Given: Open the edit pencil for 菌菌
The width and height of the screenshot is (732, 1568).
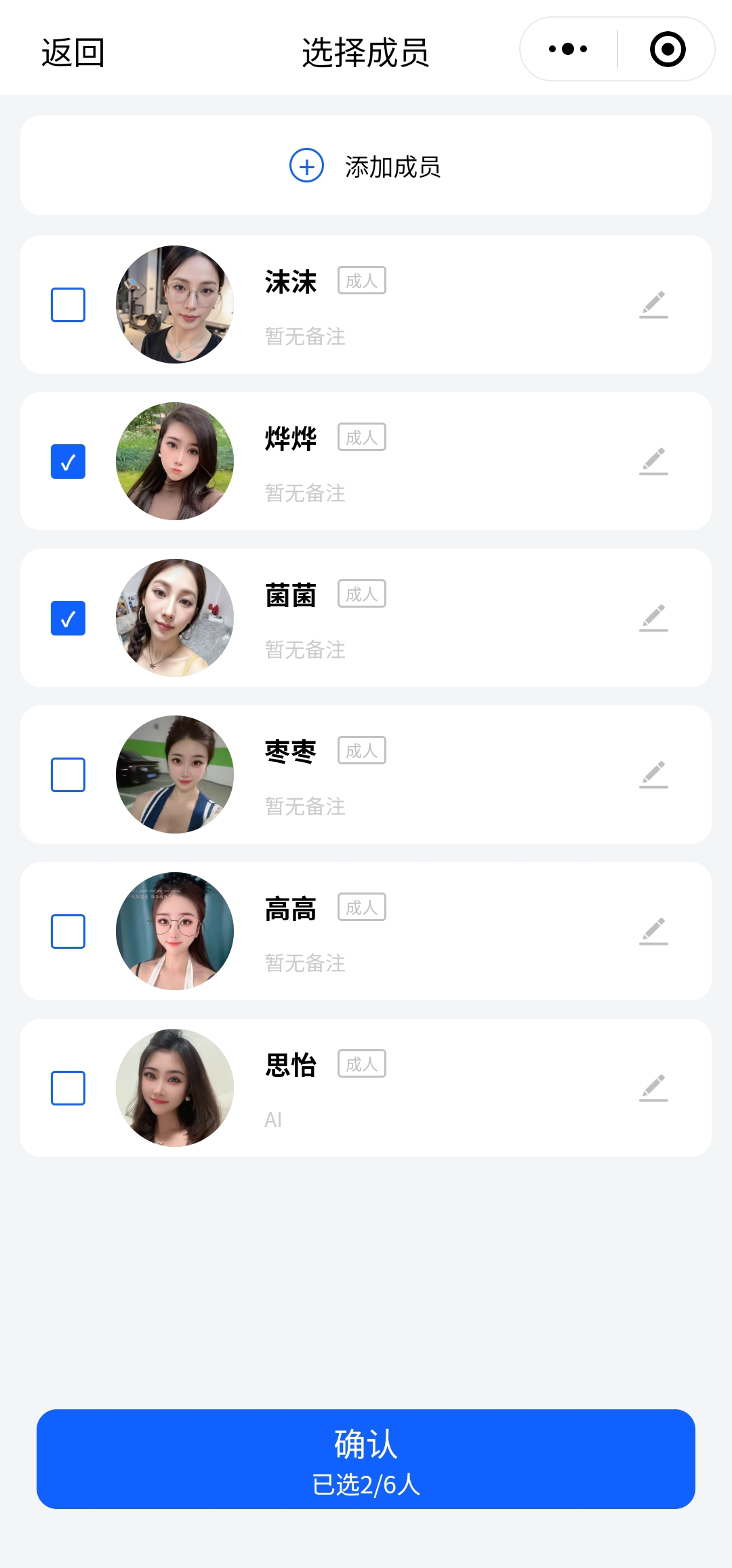Looking at the screenshot, I should [x=653, y=618].
